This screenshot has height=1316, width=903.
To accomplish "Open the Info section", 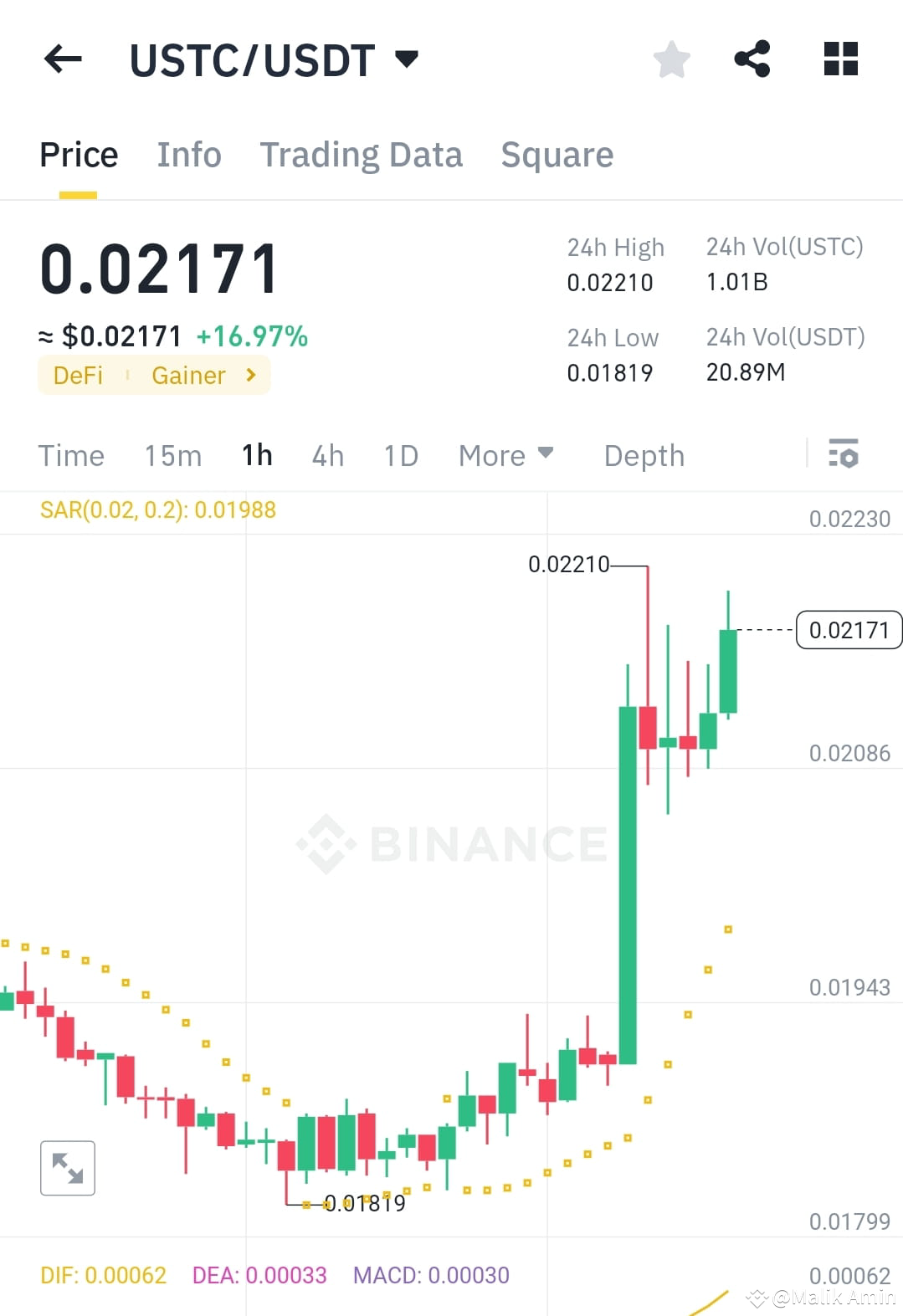I will point(188,154).
